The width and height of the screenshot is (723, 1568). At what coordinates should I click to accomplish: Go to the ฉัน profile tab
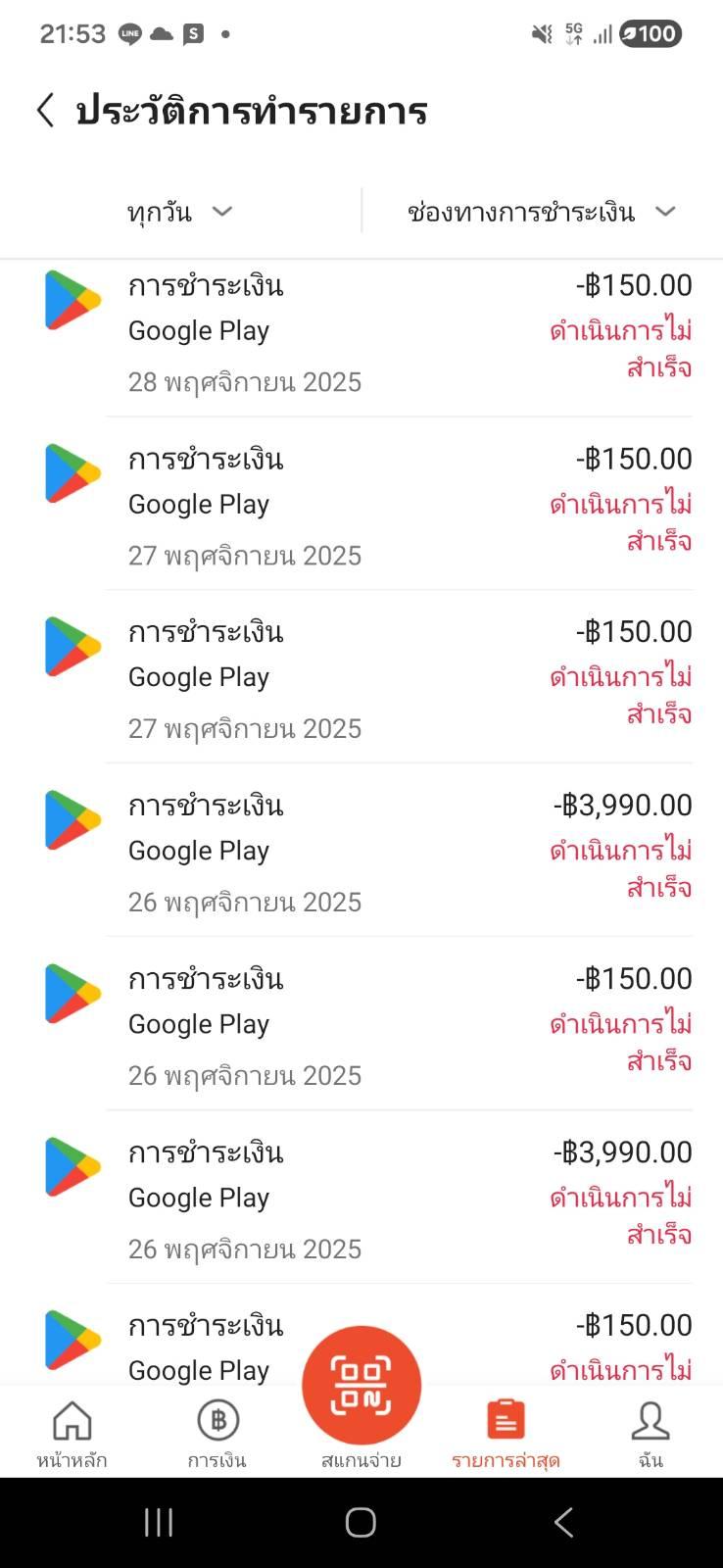coord(651,1432)
